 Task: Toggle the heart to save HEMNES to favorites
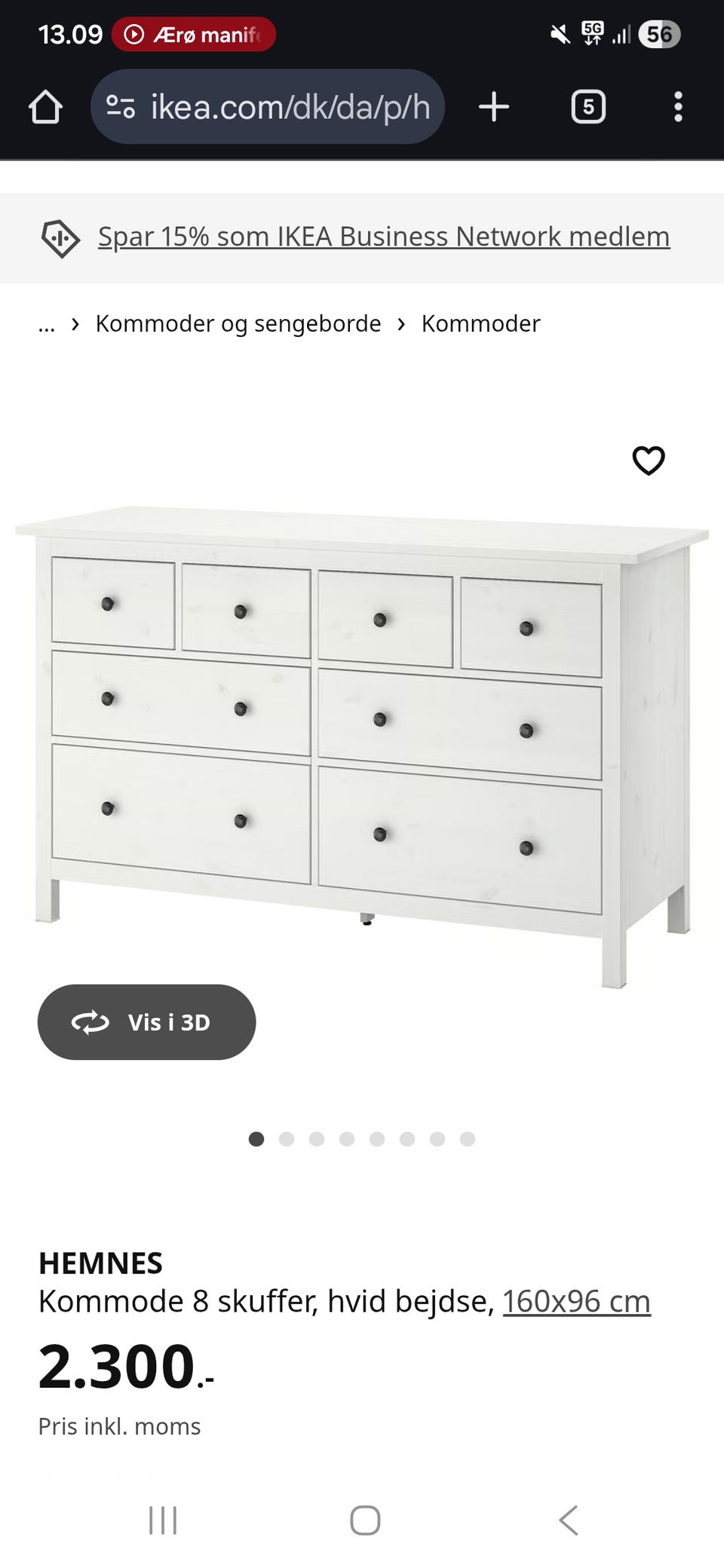pyautogui.click(x=649, y=461)
